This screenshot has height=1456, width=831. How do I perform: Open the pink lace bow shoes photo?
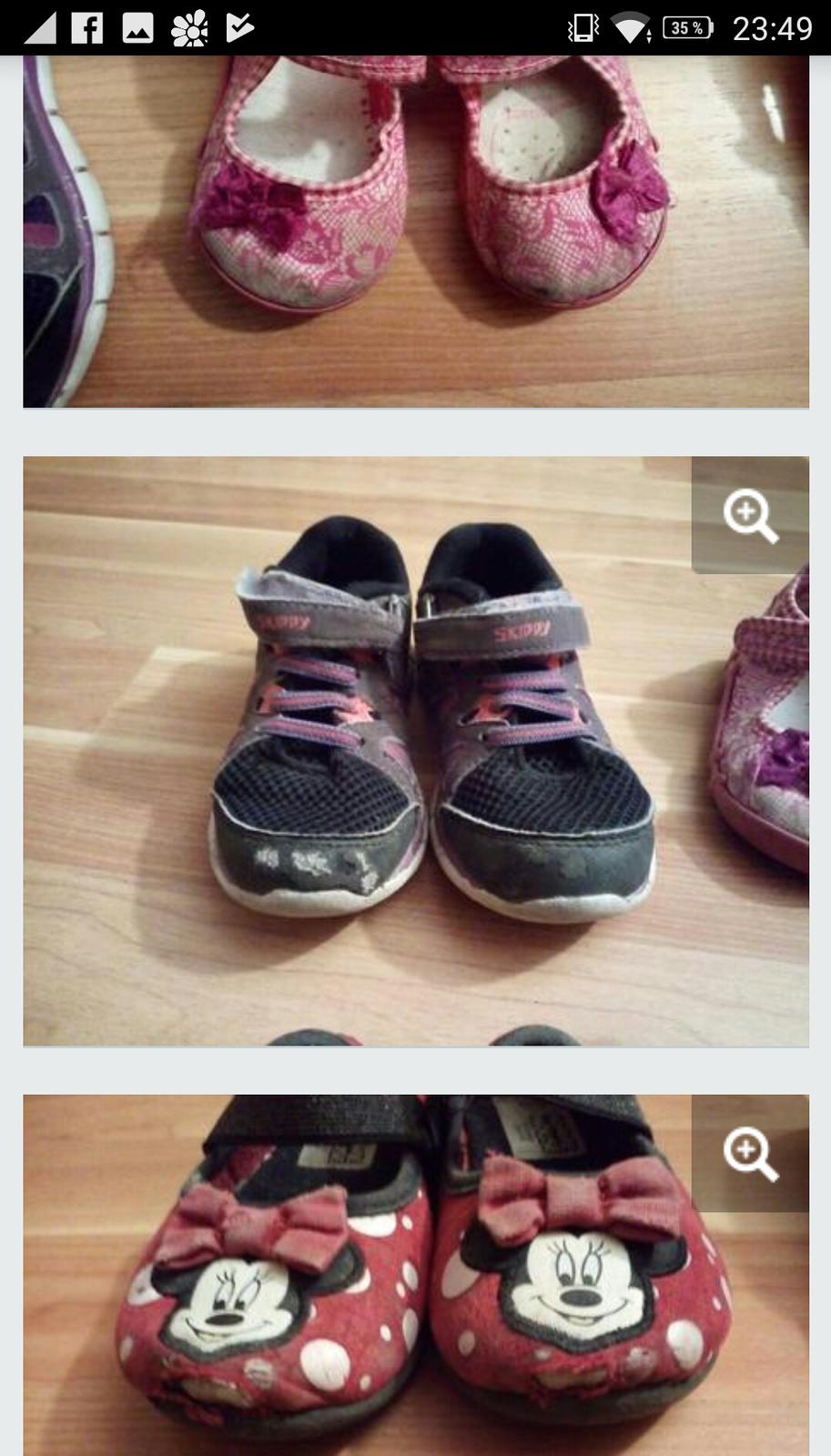pos(415,232)
